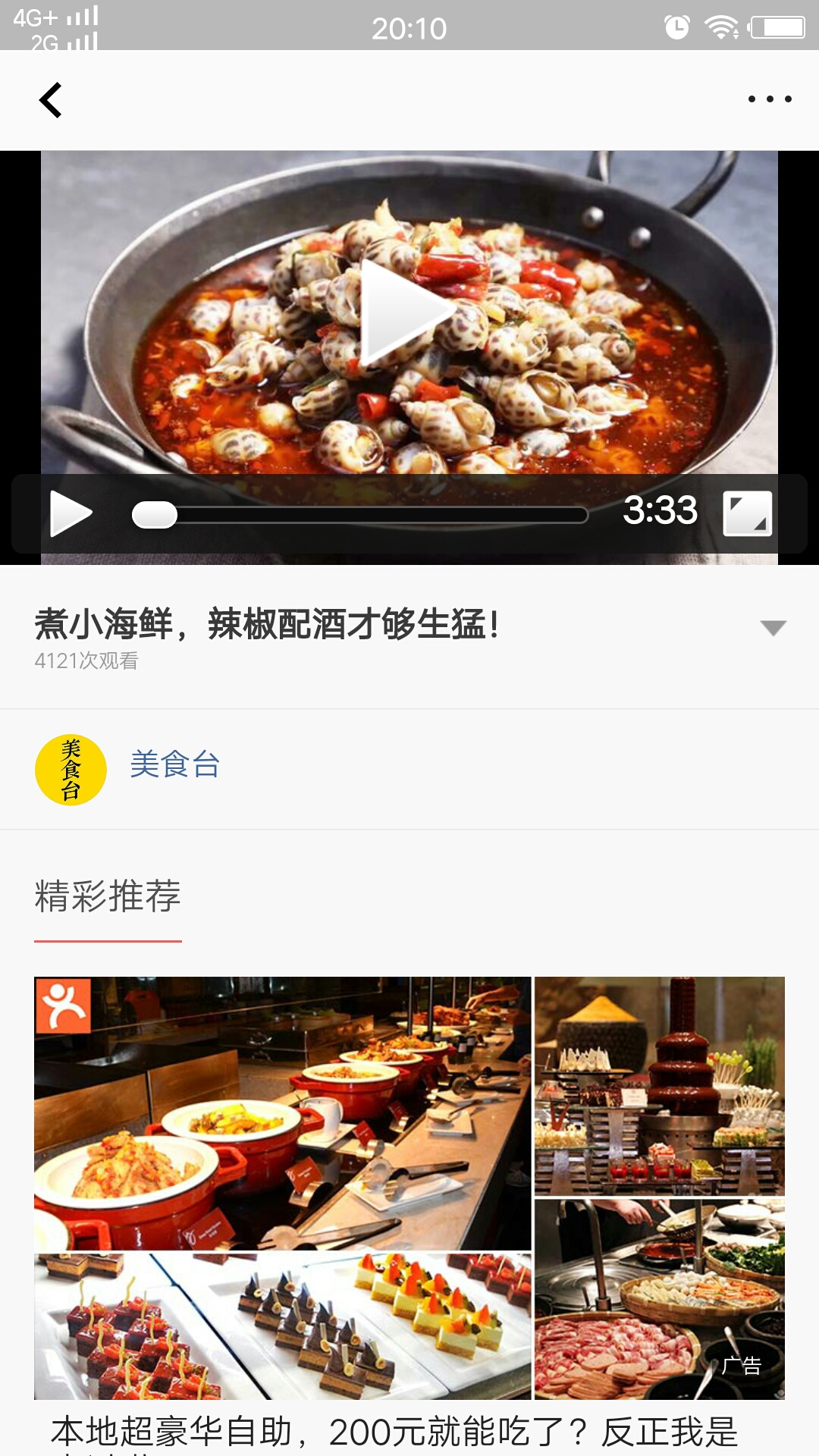Open the 美食台 channel page
This screenshot has height=1456, width=819.
click(x=174, y=765)
